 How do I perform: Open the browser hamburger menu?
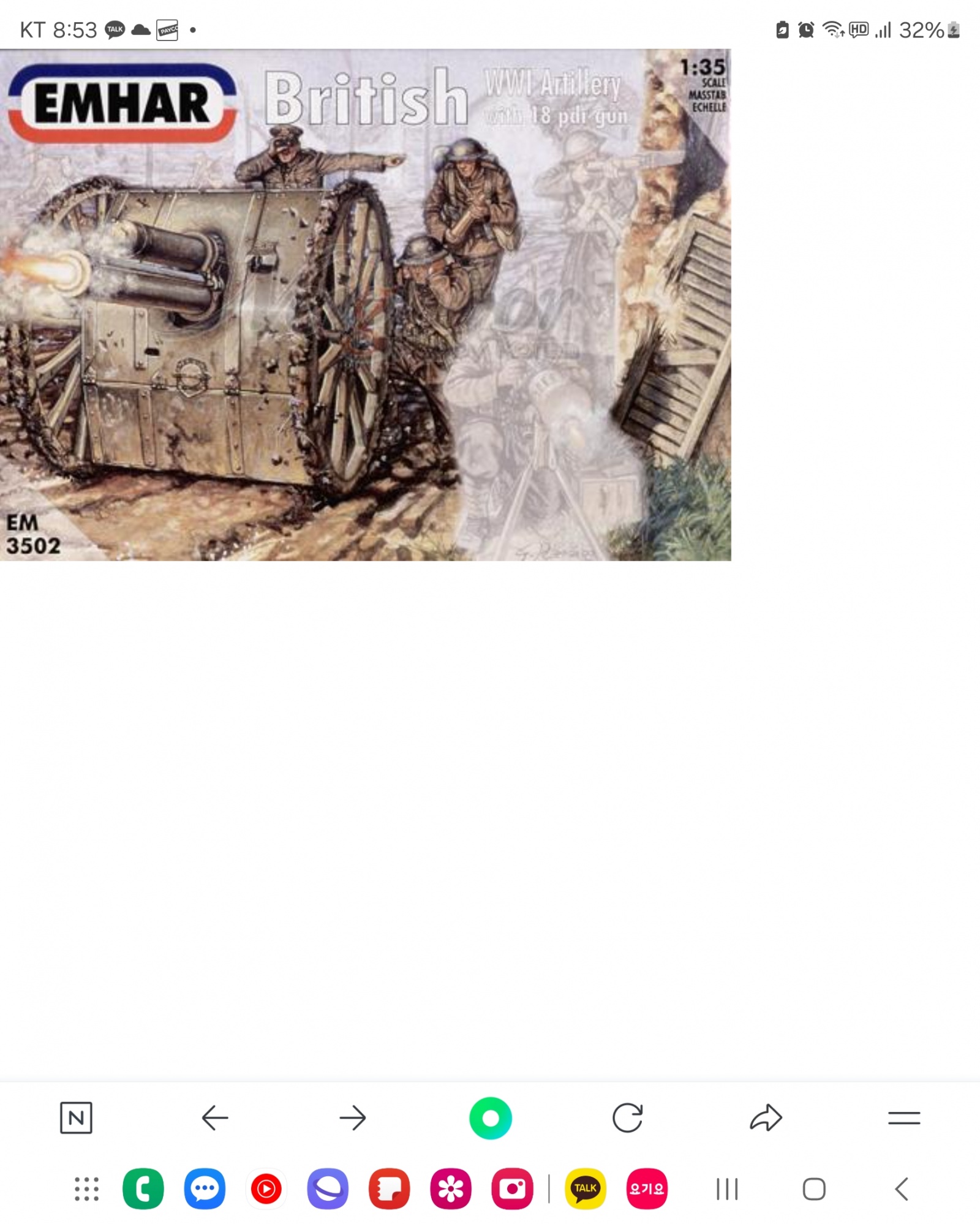point(903,1117)
